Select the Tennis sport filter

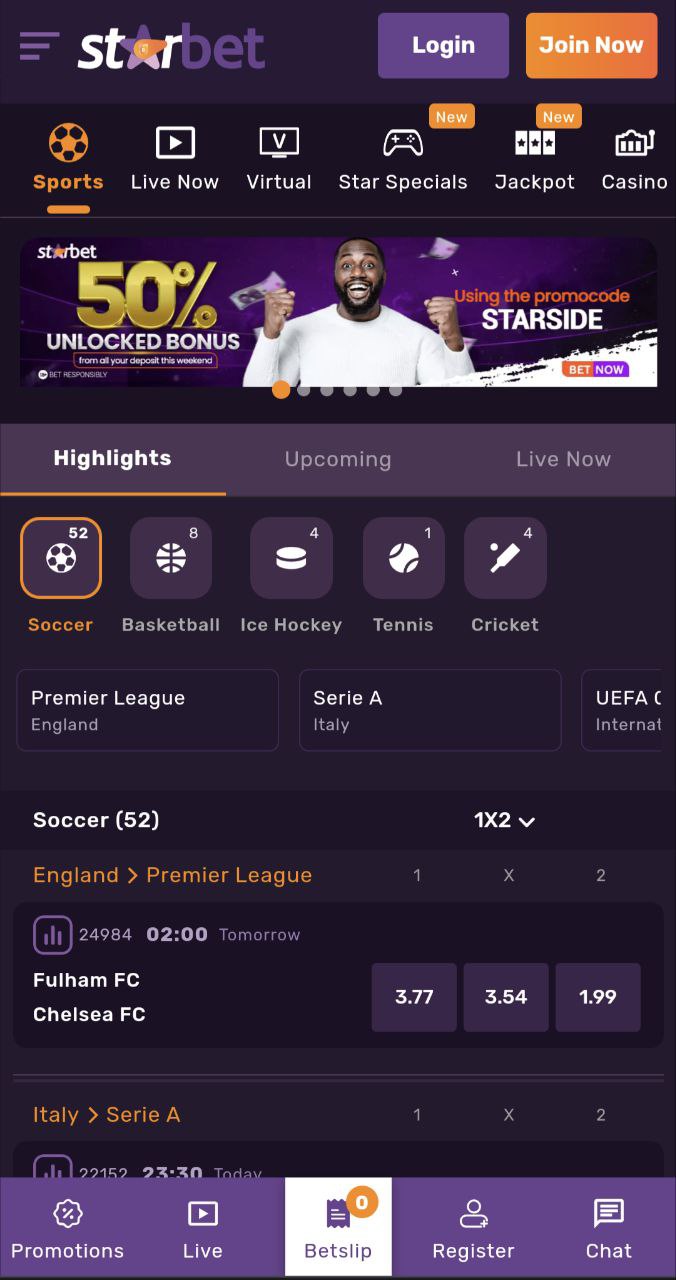point(403,575)
